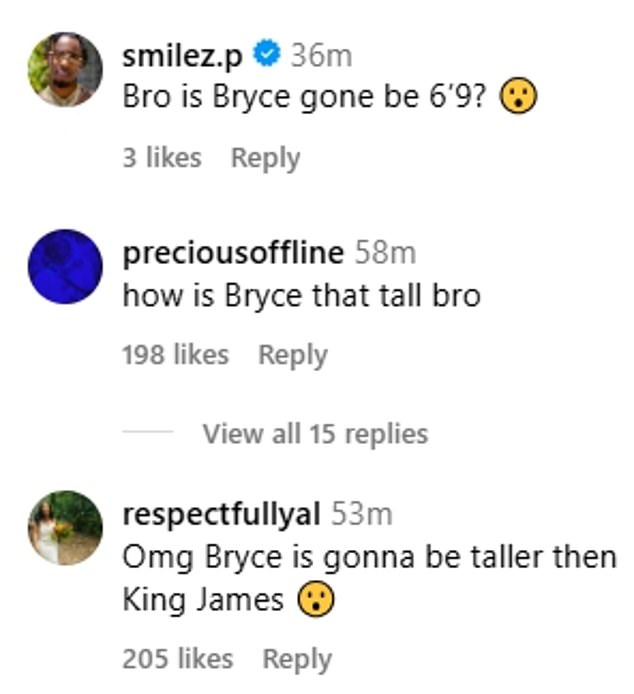Reply to preciousoffline's comment
This screenshot has width=634, height=694.
coord(292,355)
